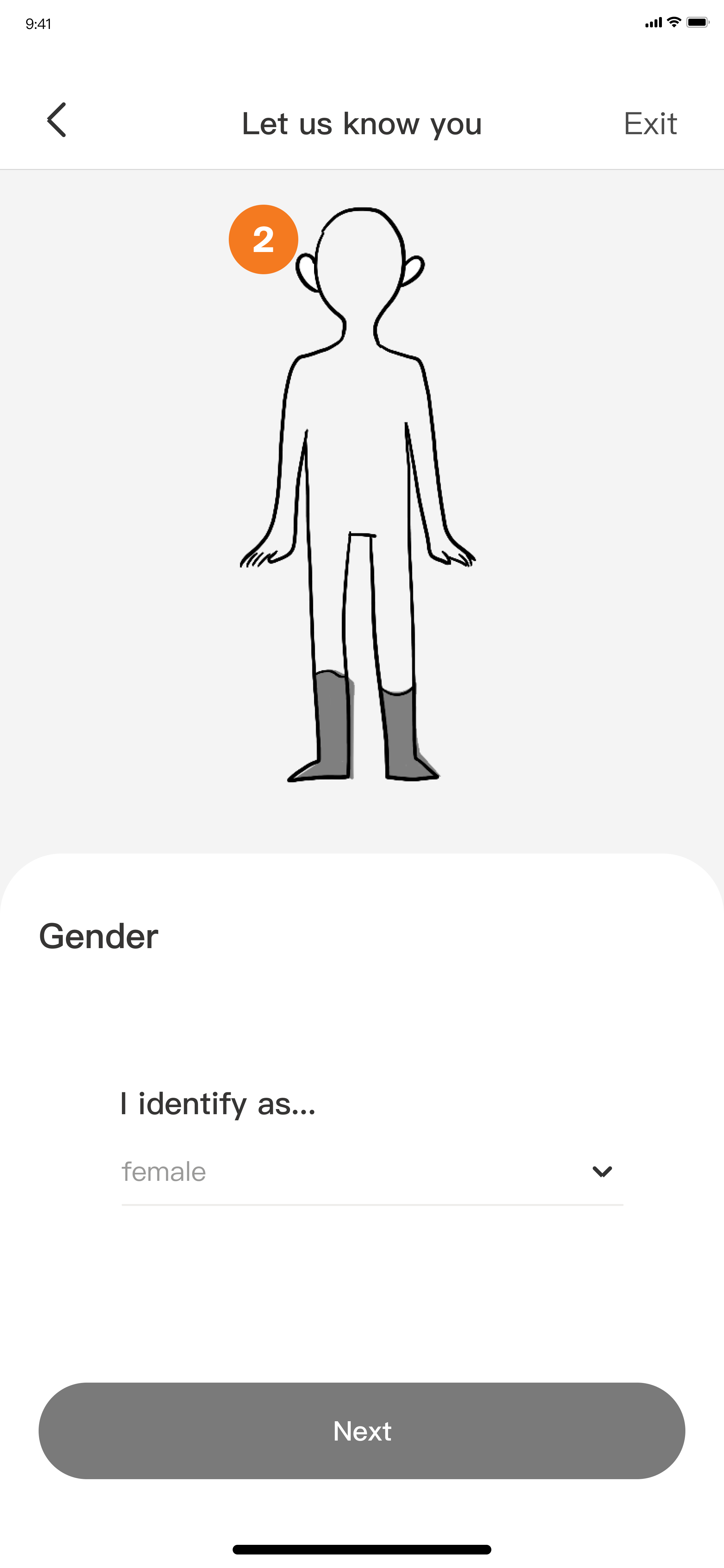Exit the onboarding flow
The height and width of the screenshot is (1568, 724).
tap(650, 124)
